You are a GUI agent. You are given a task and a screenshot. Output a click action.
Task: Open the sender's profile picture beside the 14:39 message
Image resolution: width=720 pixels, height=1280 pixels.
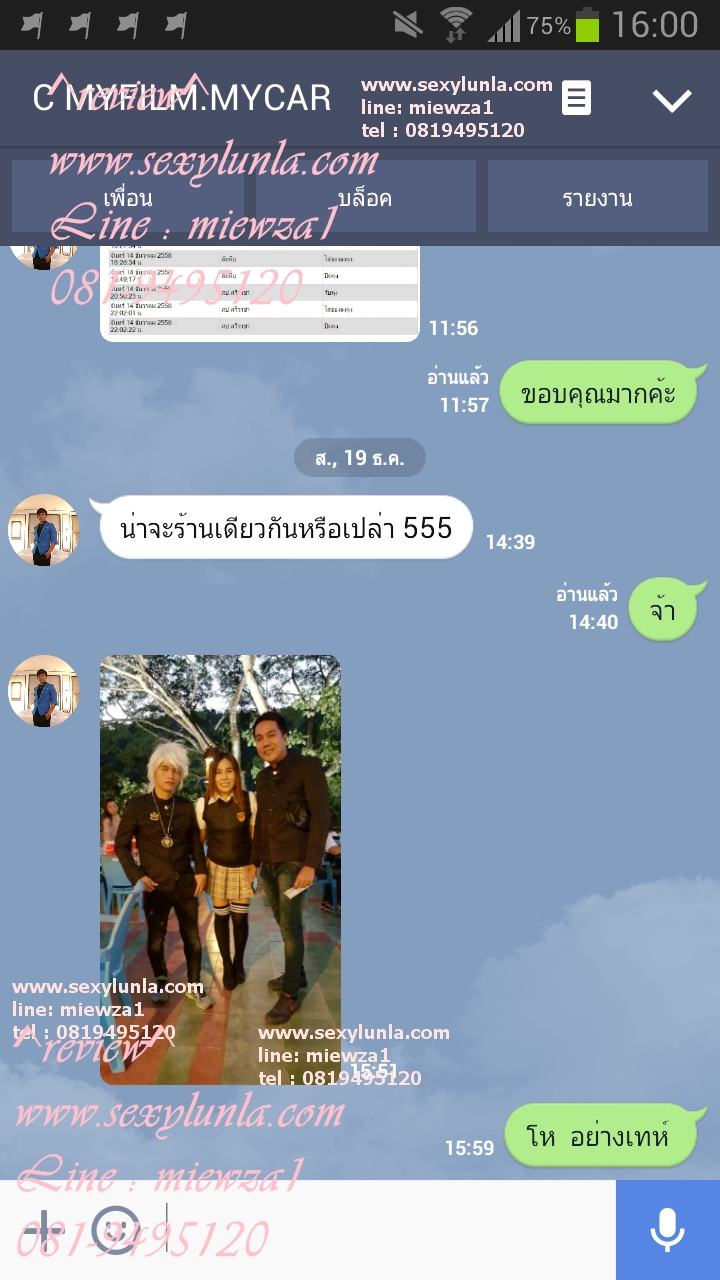(x=43, y=530)
